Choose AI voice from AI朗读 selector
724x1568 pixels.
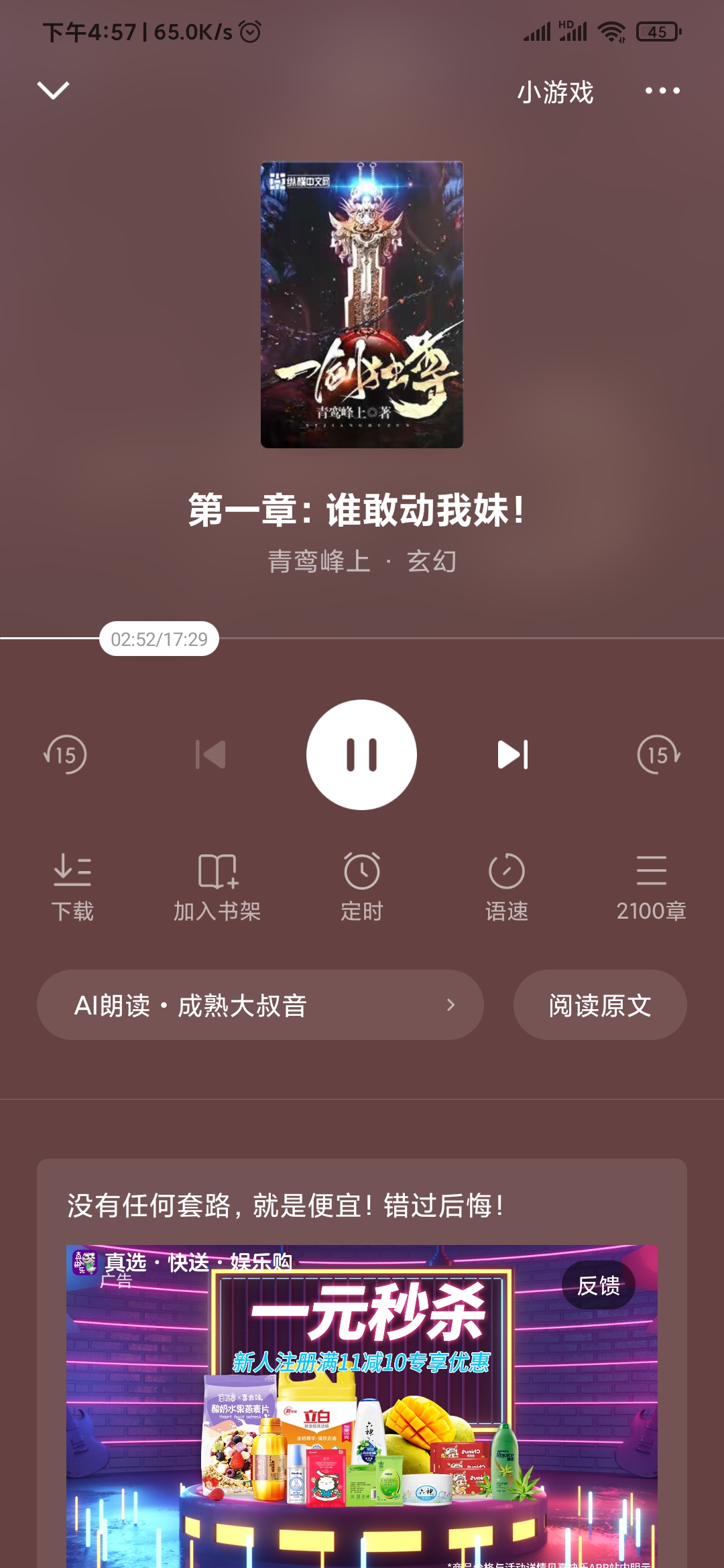click(260, 1005)
